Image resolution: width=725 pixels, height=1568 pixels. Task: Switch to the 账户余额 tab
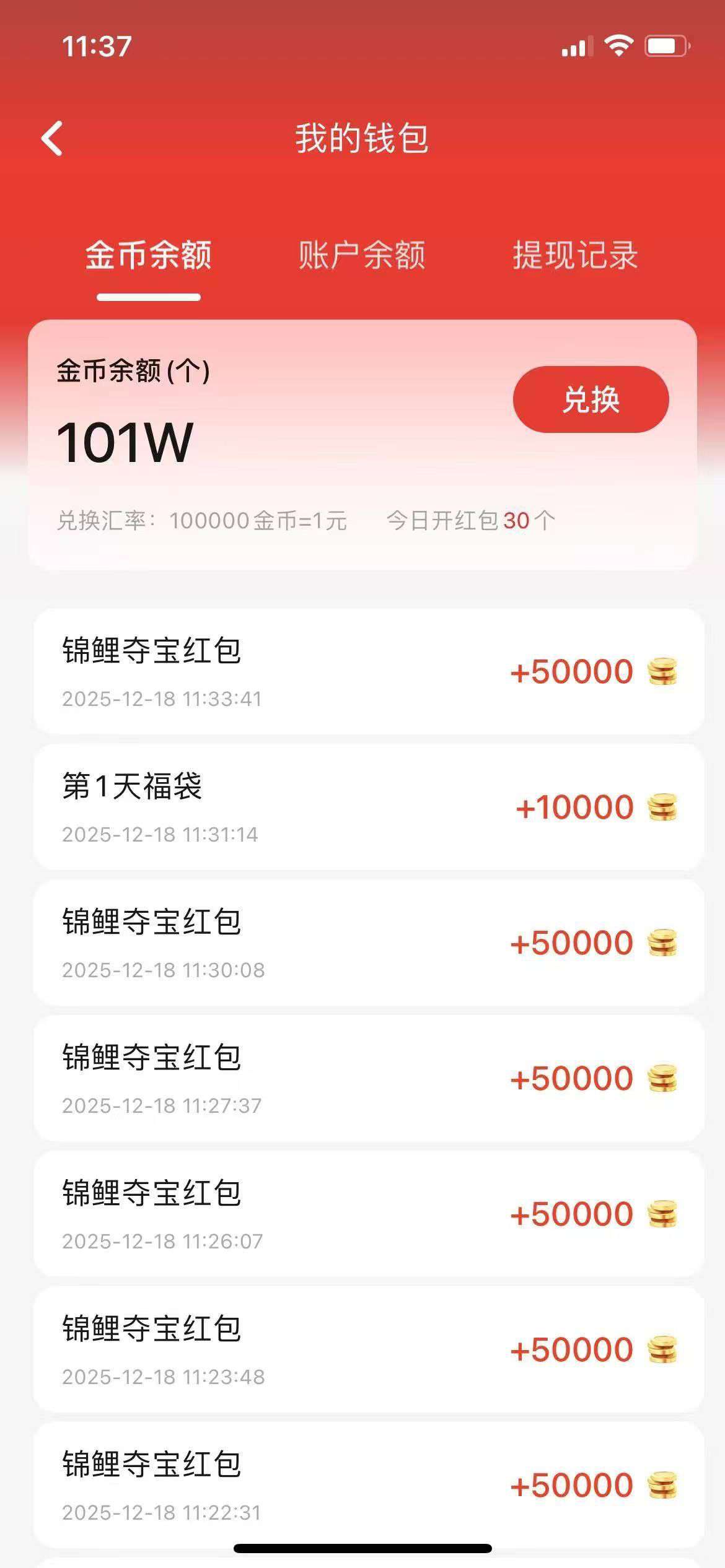(x=362, y=254)
